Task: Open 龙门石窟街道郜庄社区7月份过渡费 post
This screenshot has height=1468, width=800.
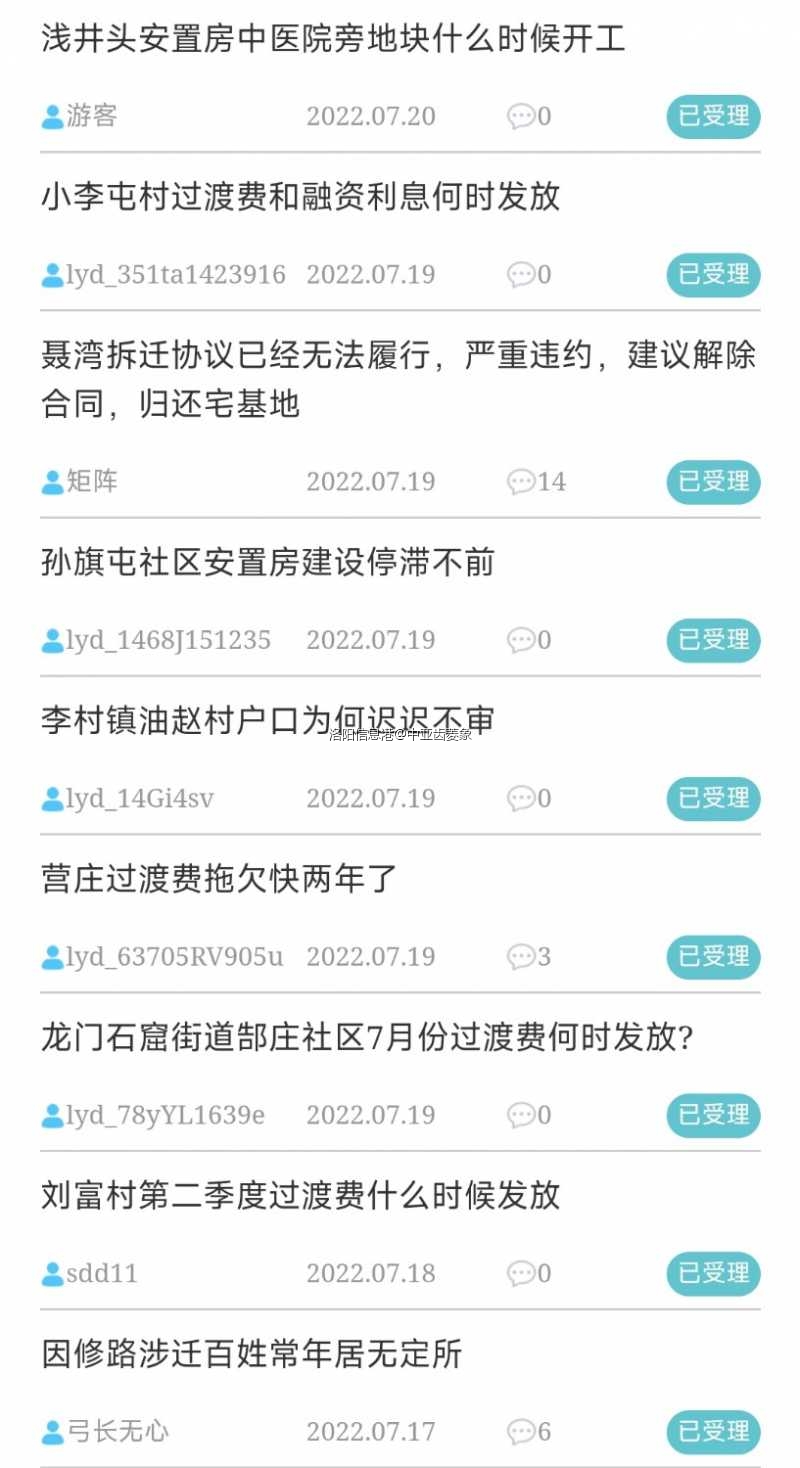Action: coord(367,1037)
